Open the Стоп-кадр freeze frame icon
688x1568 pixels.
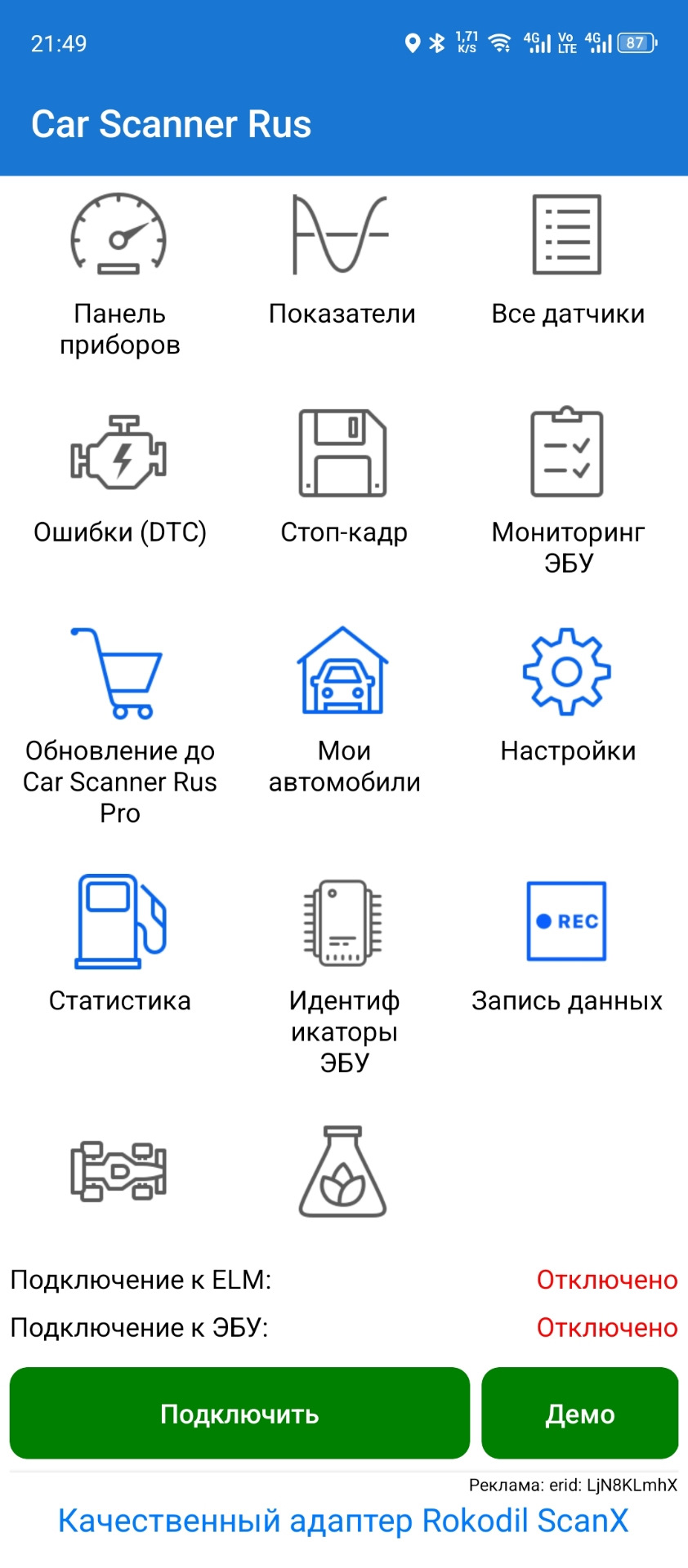tap(343, 455)
